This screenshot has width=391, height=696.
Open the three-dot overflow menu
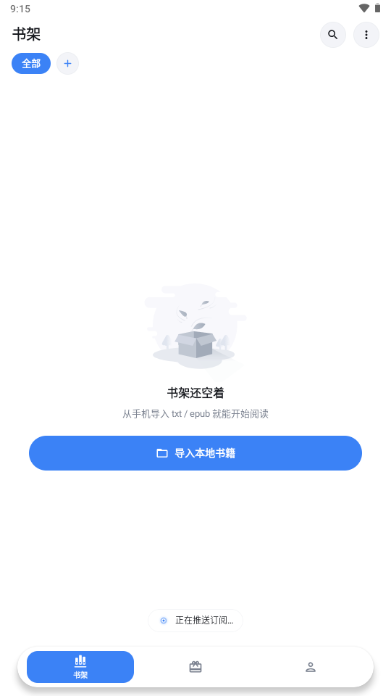point(366,35)
